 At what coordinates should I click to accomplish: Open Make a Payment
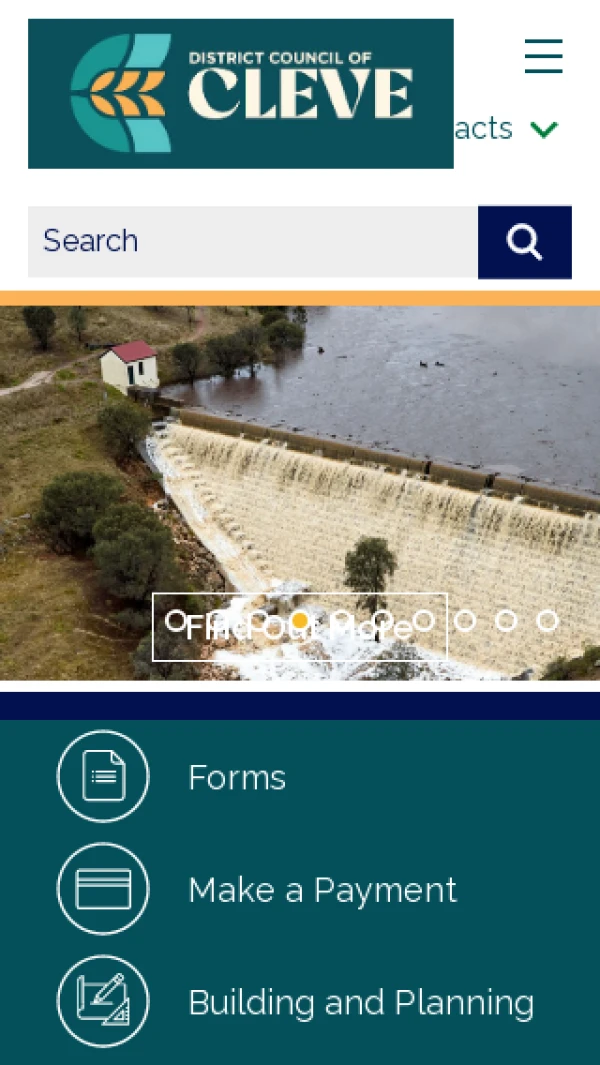321,889
